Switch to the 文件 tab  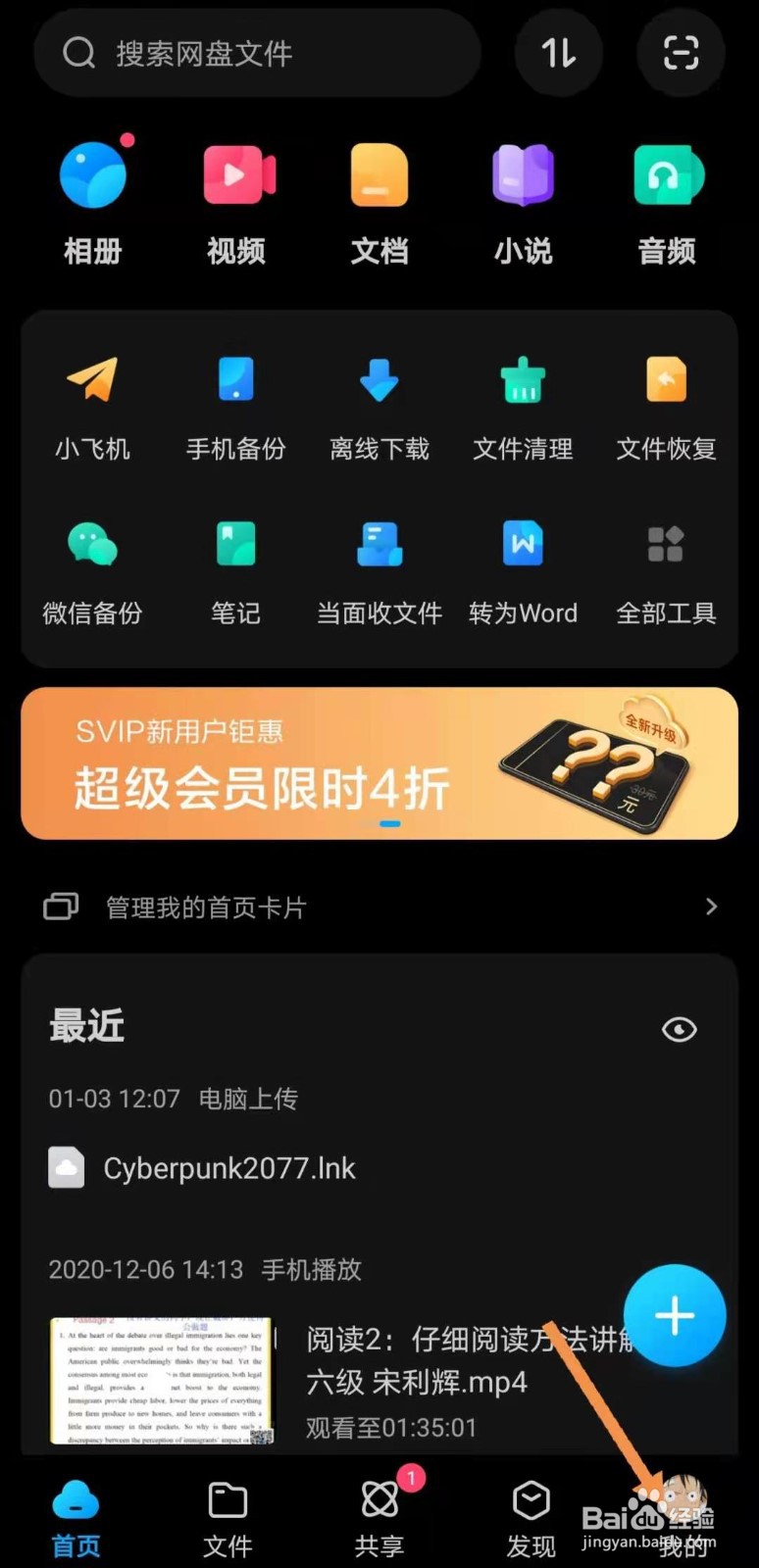pos(228,1514)
